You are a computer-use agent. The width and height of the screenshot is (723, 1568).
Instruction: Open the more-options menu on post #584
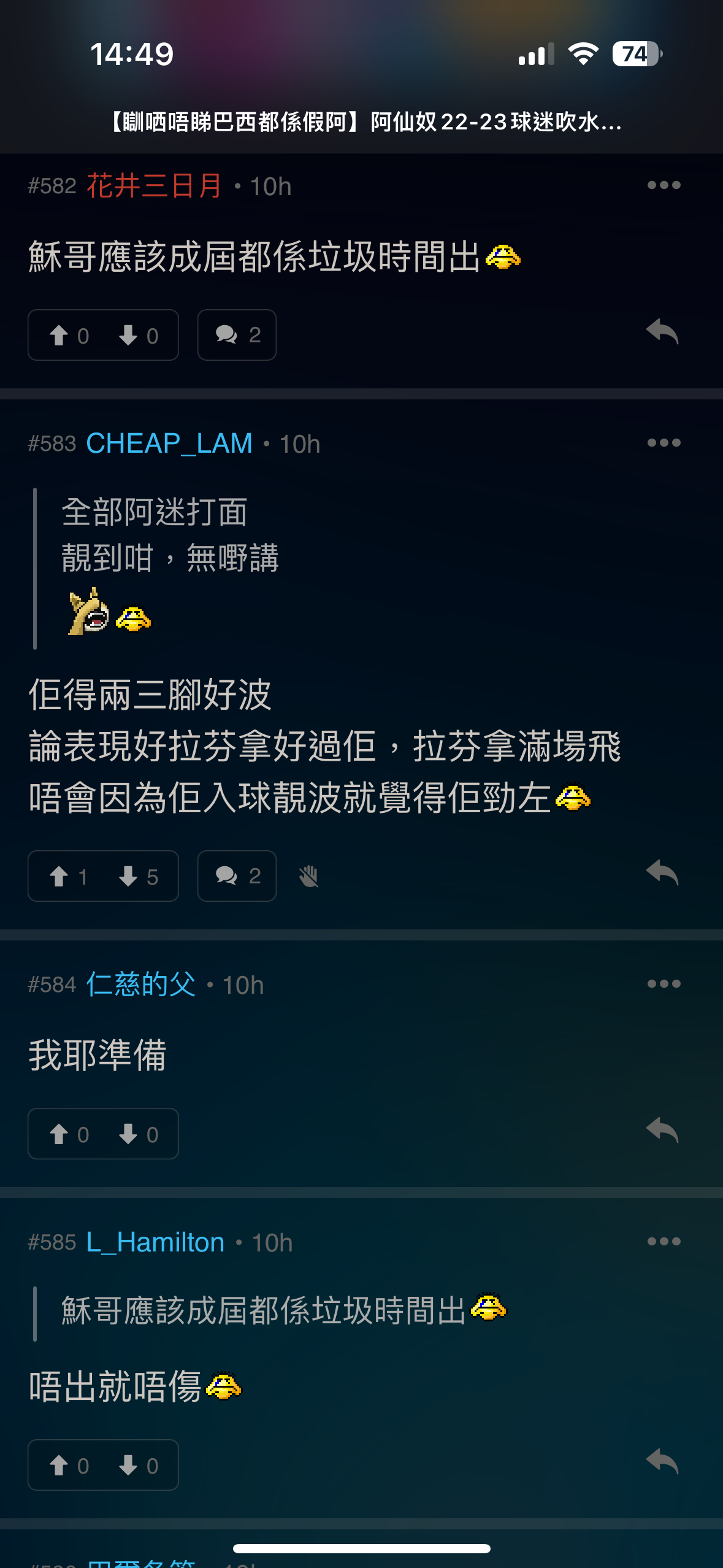[x=664, y=984]
